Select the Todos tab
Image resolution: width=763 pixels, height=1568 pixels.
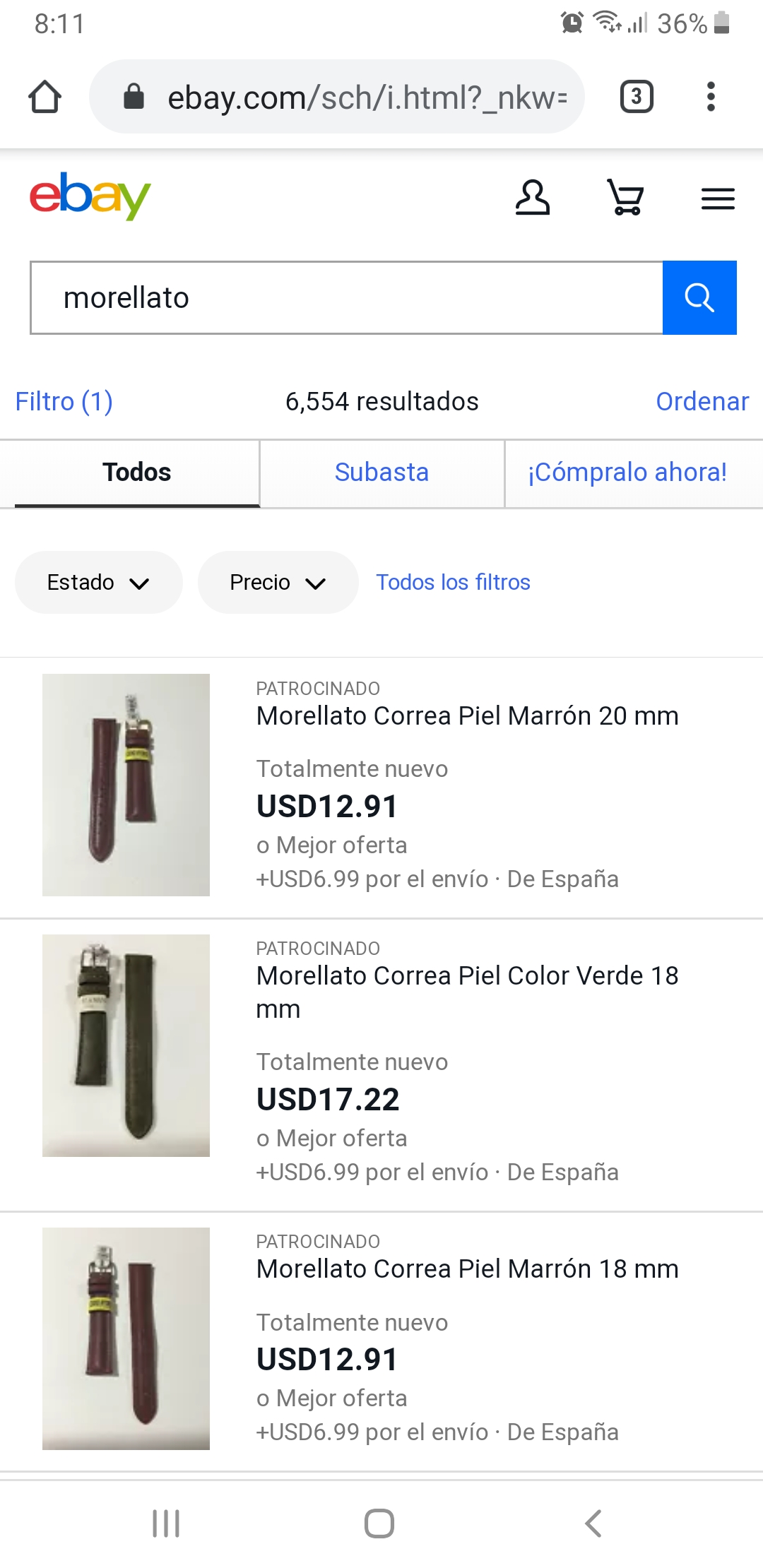click(136, 473)
